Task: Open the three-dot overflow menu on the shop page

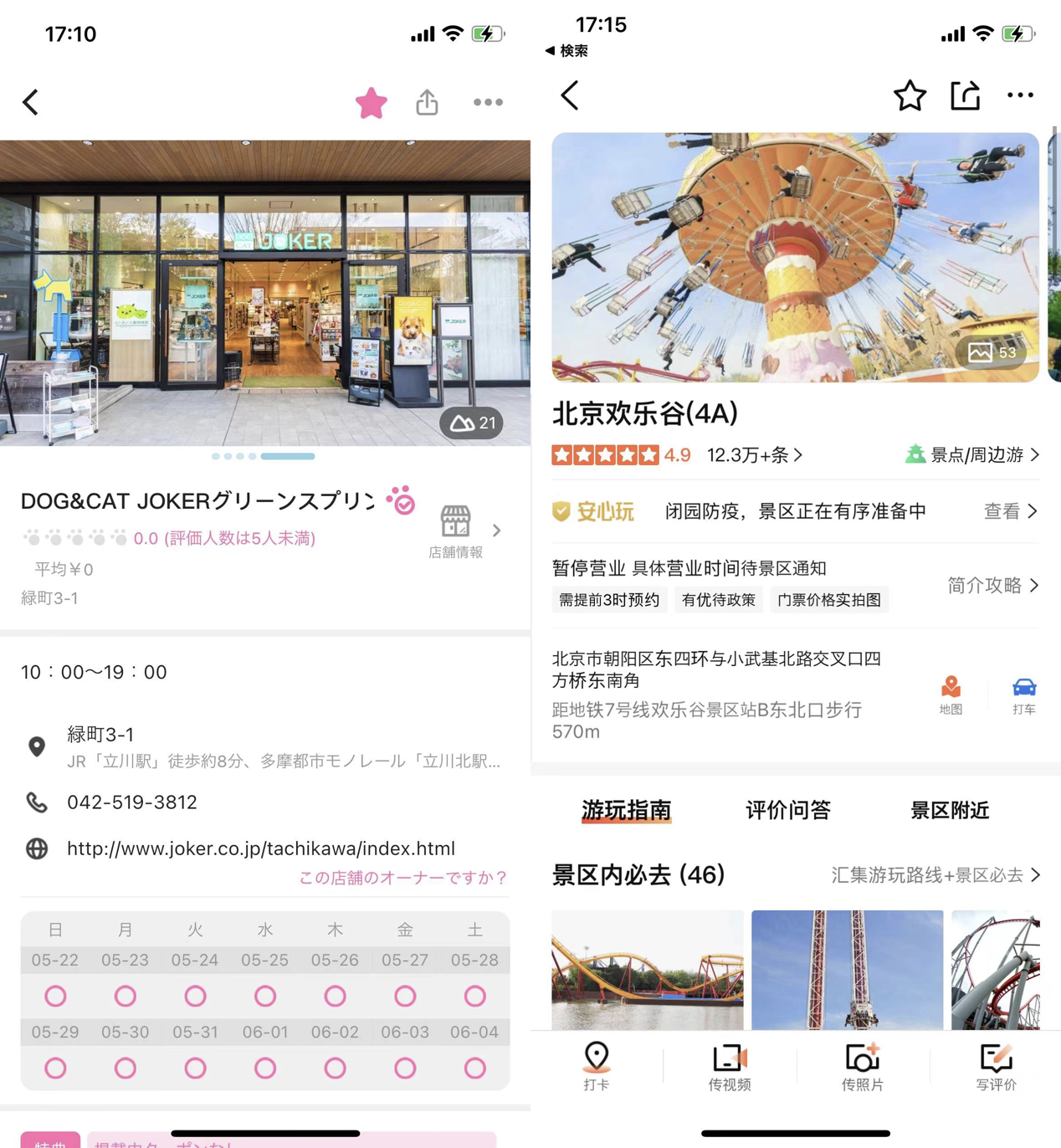Action: click(488, 102)
